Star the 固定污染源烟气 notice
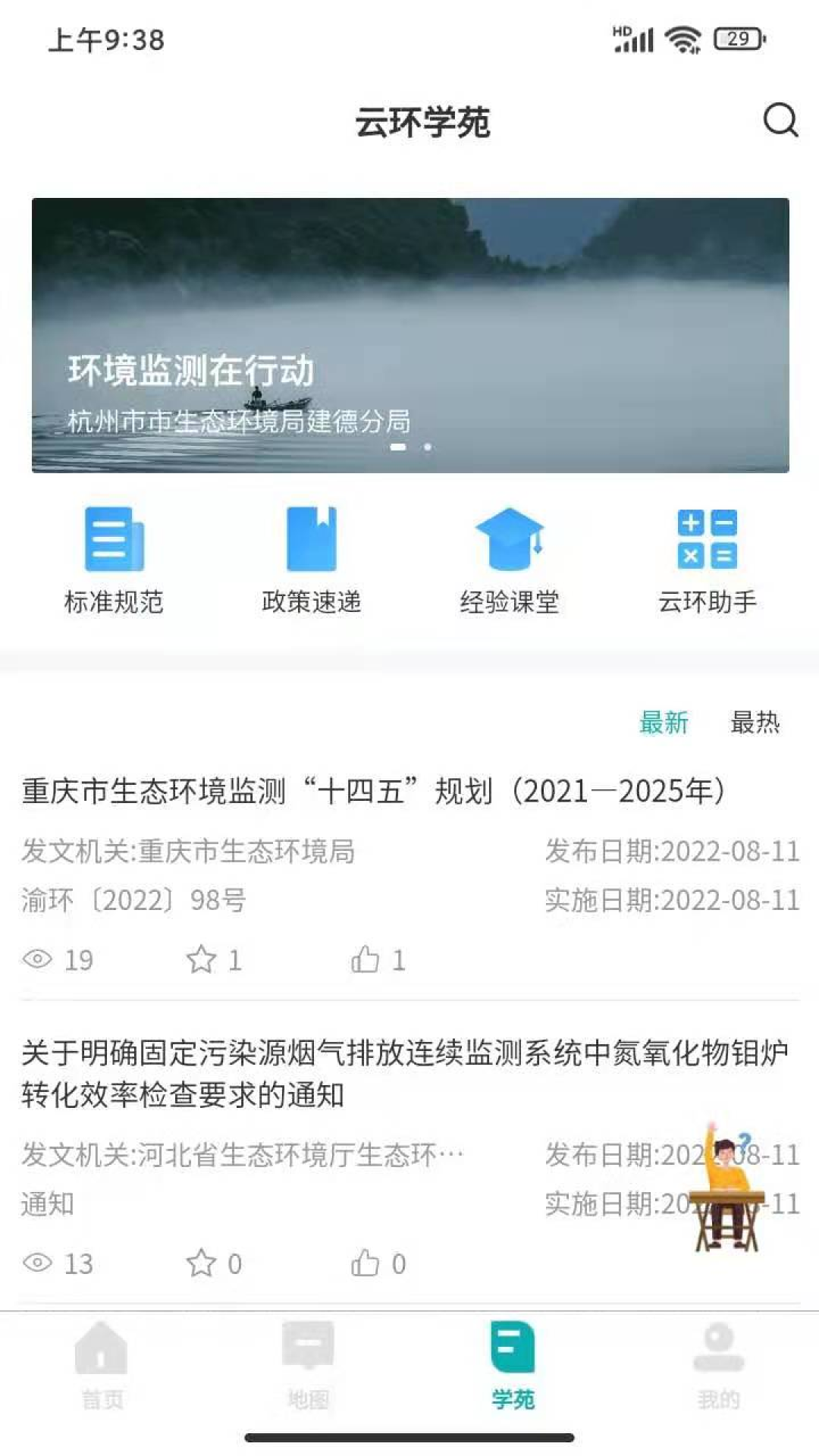819x1456 pixels. point(202,1263)
